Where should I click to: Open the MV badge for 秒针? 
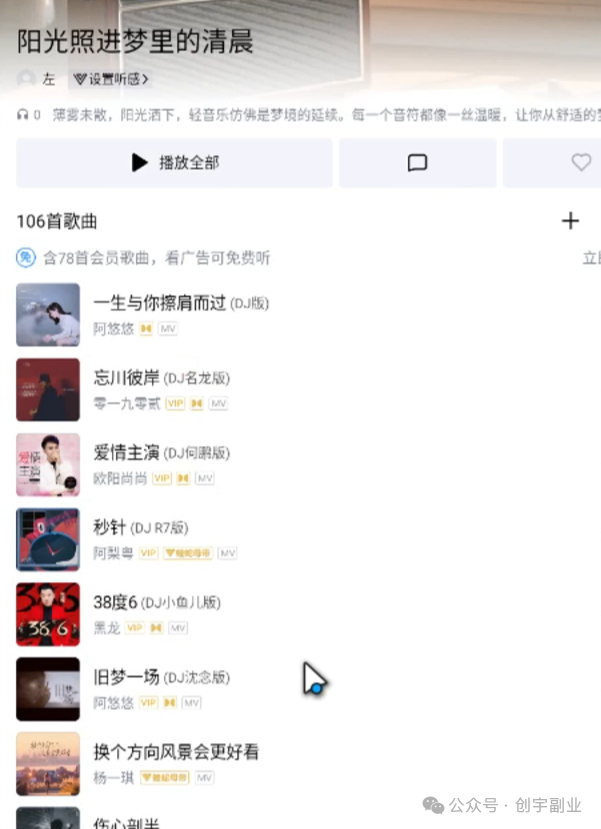click(228, 553)
